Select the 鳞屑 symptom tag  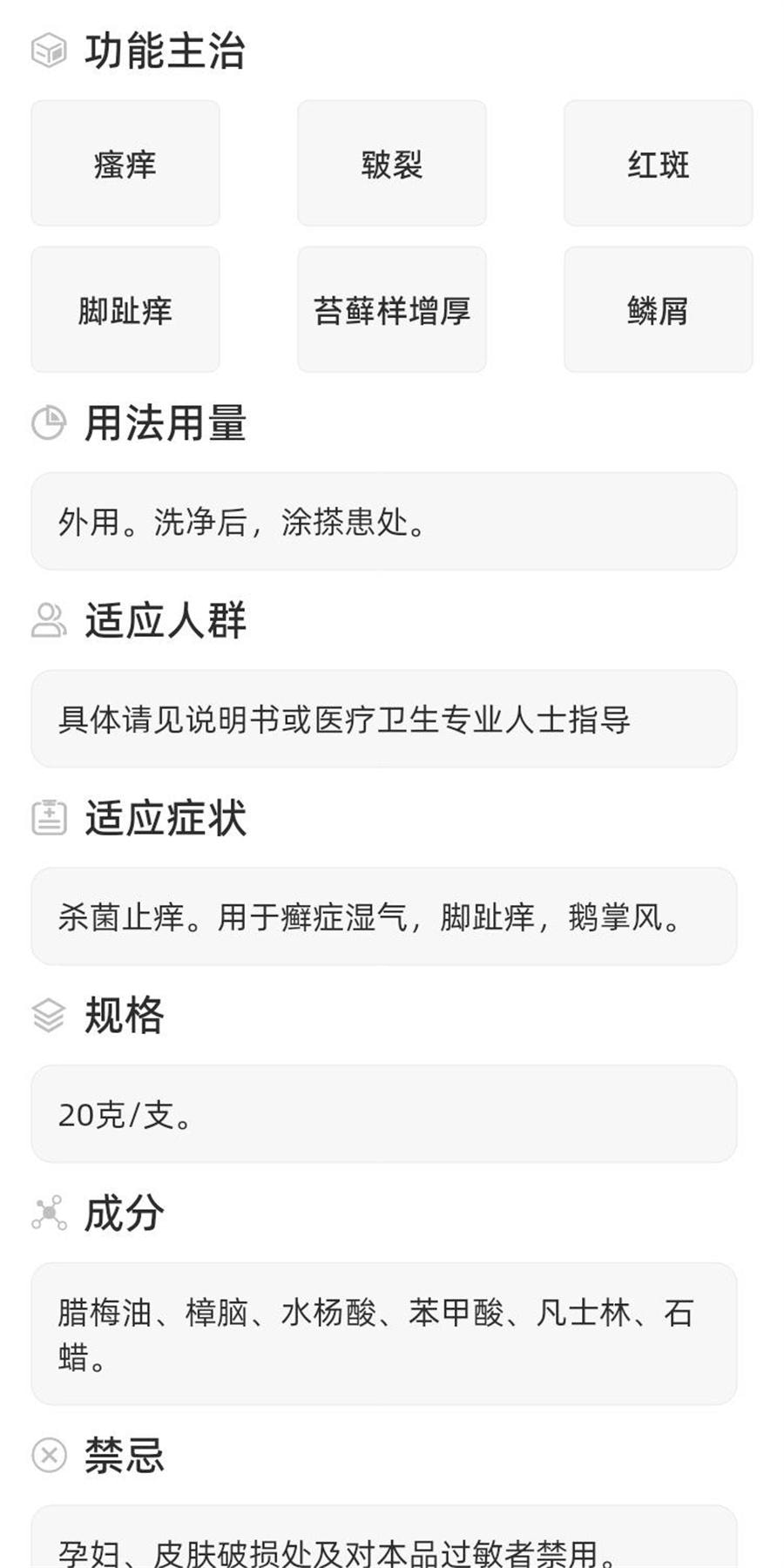tap(658, 311)
